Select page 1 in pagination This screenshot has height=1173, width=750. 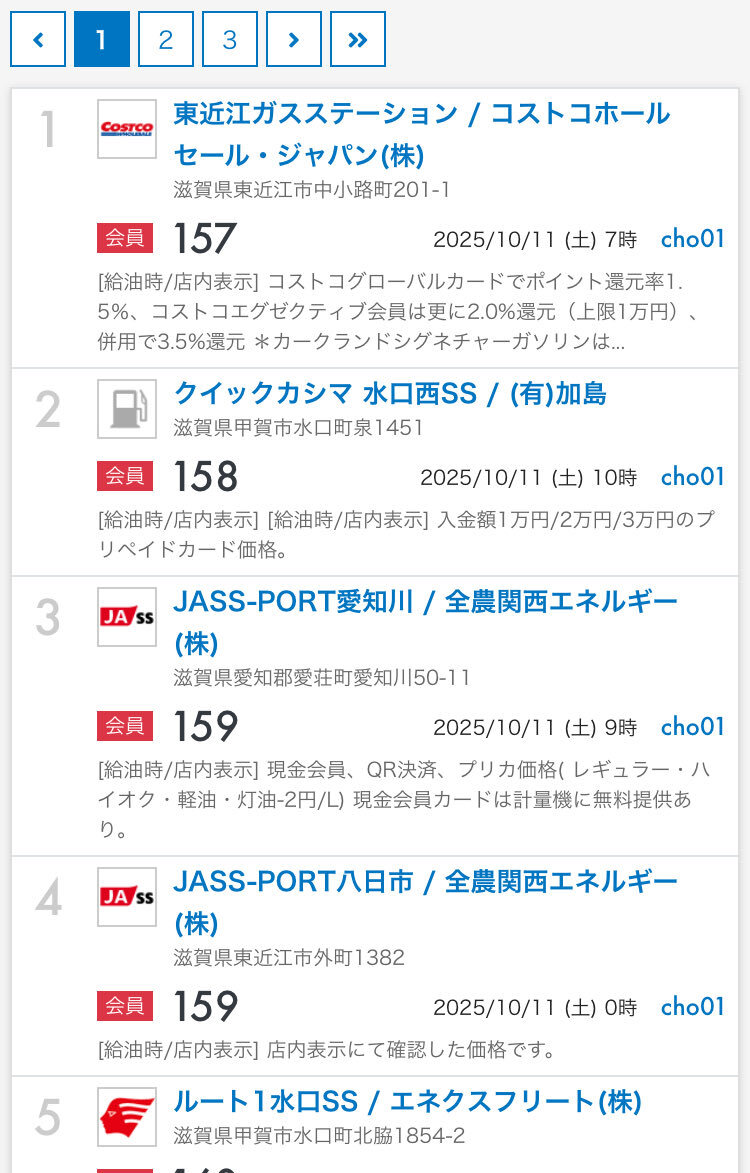pos(101,40)
